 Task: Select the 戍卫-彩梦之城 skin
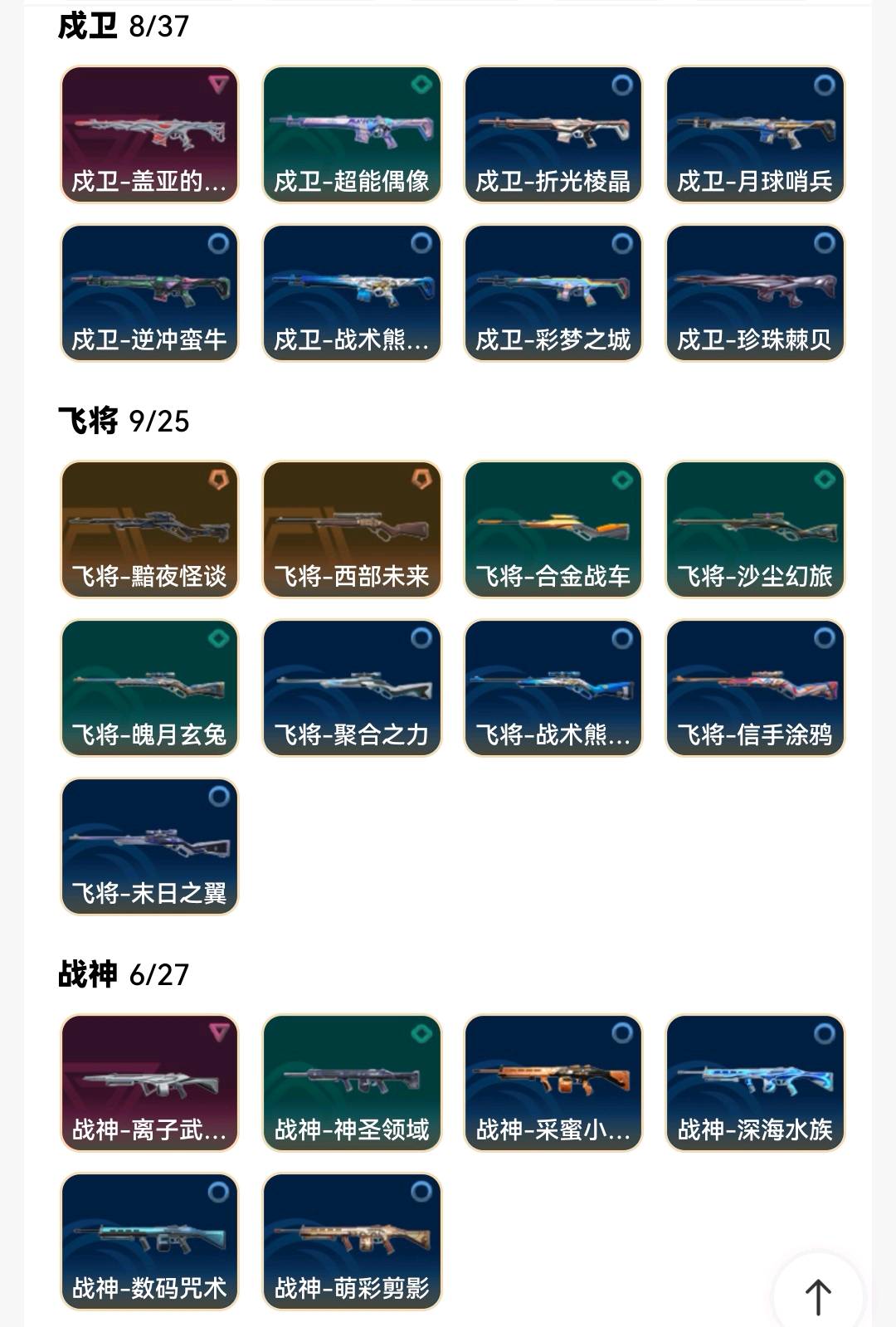(553, 293)
